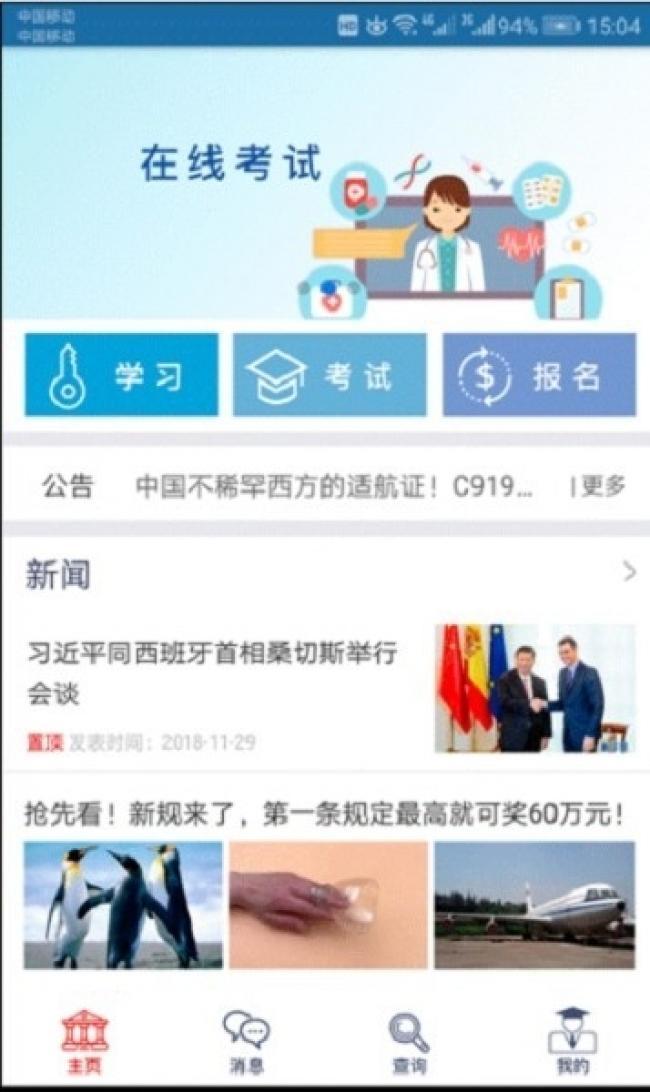650x1092 pixels.
Task: Open the 抢先看！新规来了 news card
Action: tap(325, 816)
